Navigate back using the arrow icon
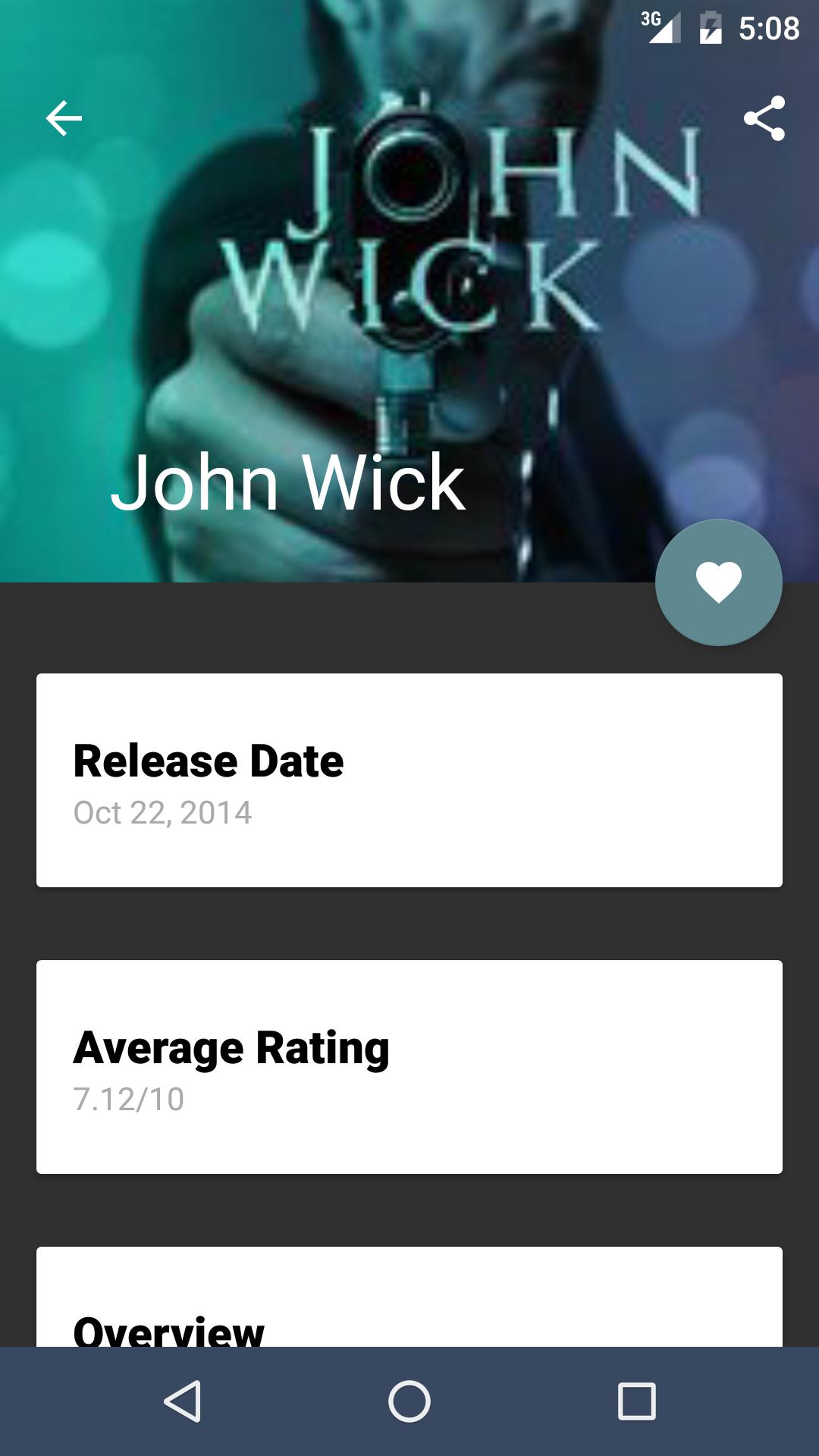819x1456 pixels. pos(64,118)
